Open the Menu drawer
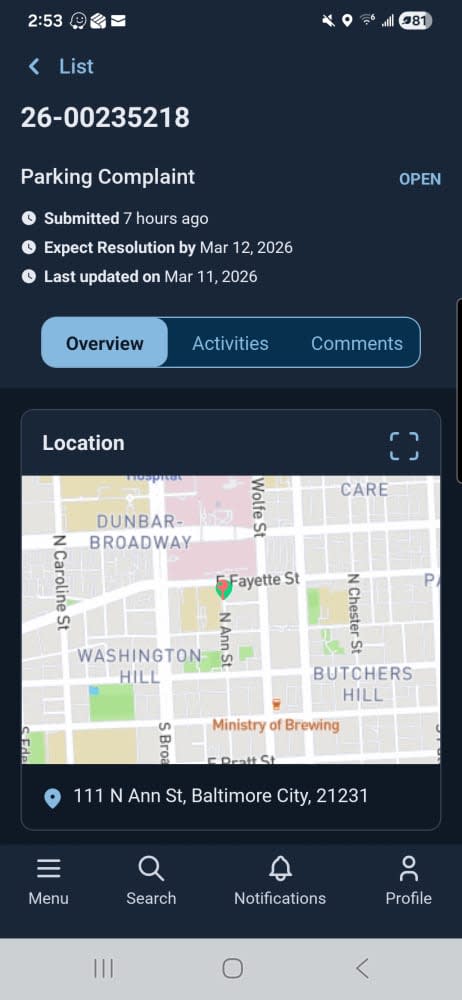This screenshot has height=1000, width=462. [x=48, y=881]
